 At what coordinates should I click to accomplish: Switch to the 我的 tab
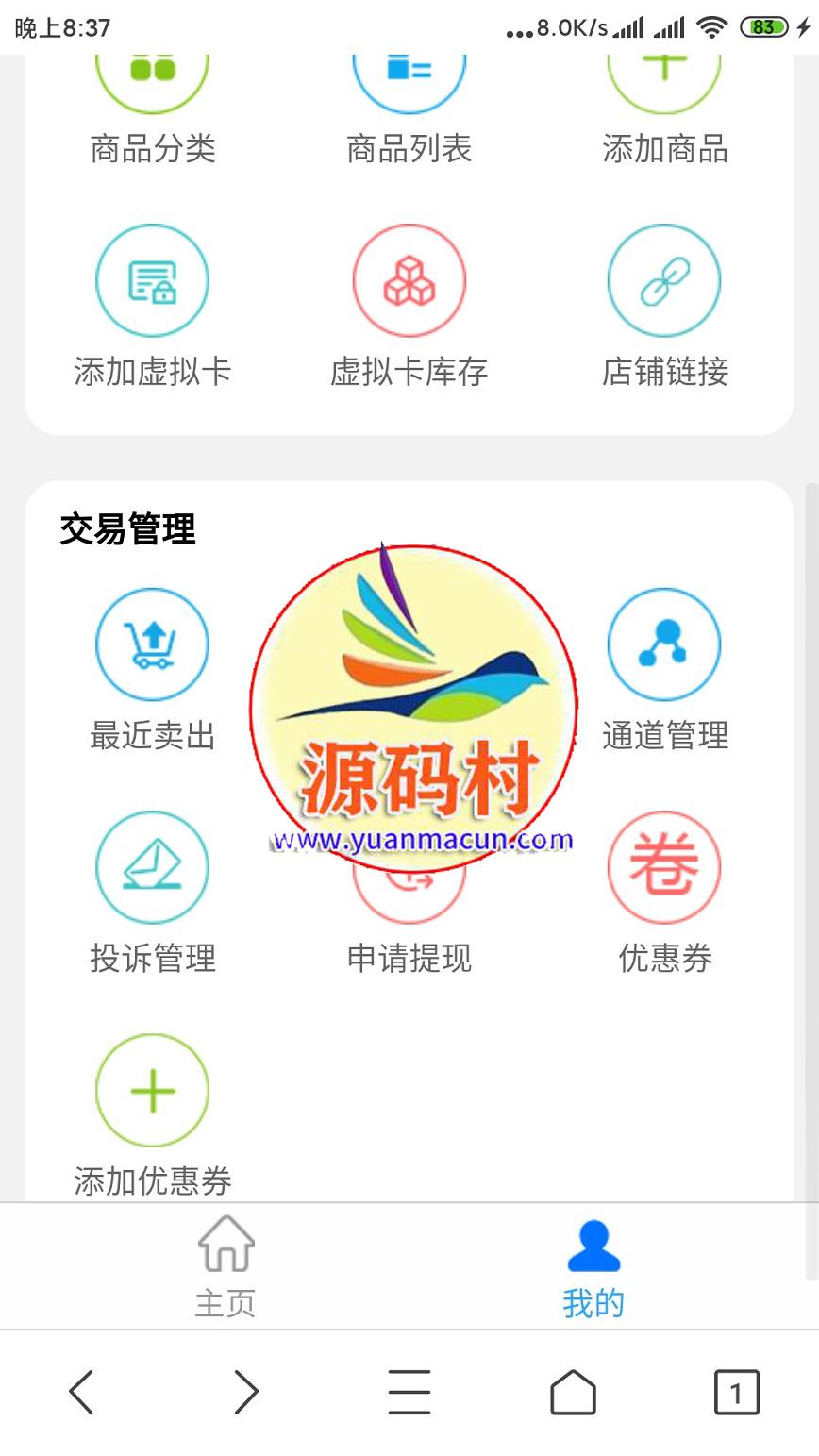593,1264
